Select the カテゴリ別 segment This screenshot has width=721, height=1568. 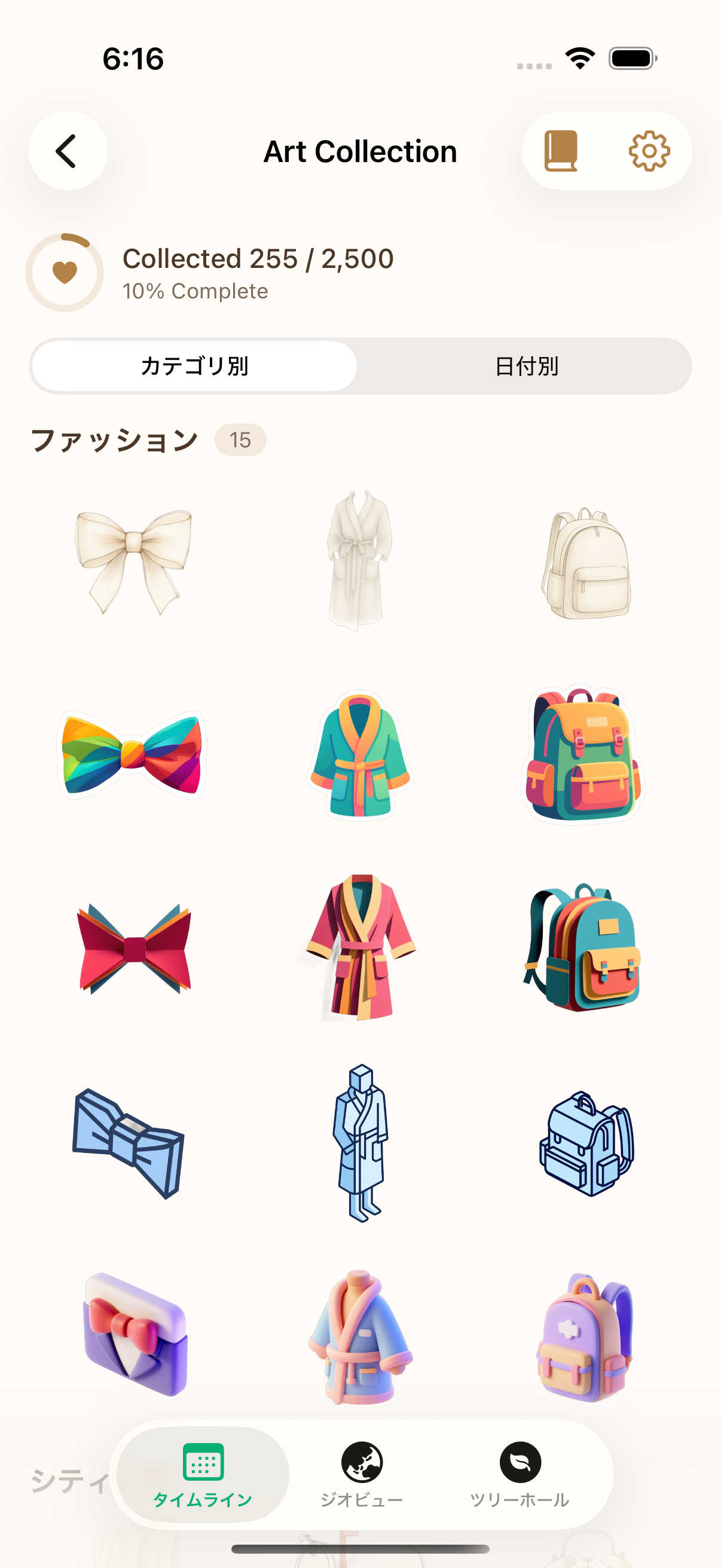[x=194, y=366]
